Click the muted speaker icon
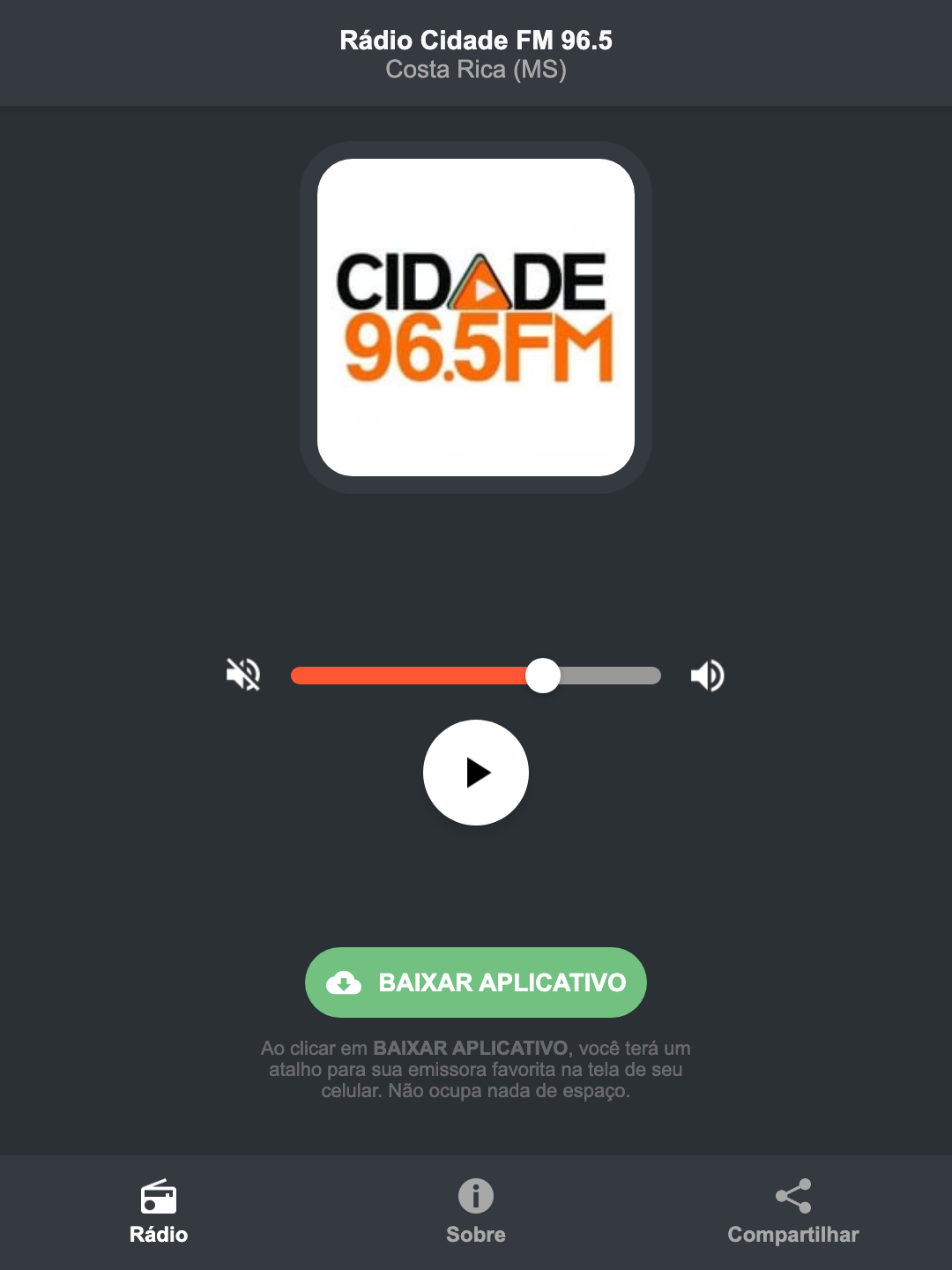This screenshot has height=1270, width=952. click(x=242, y=675)
